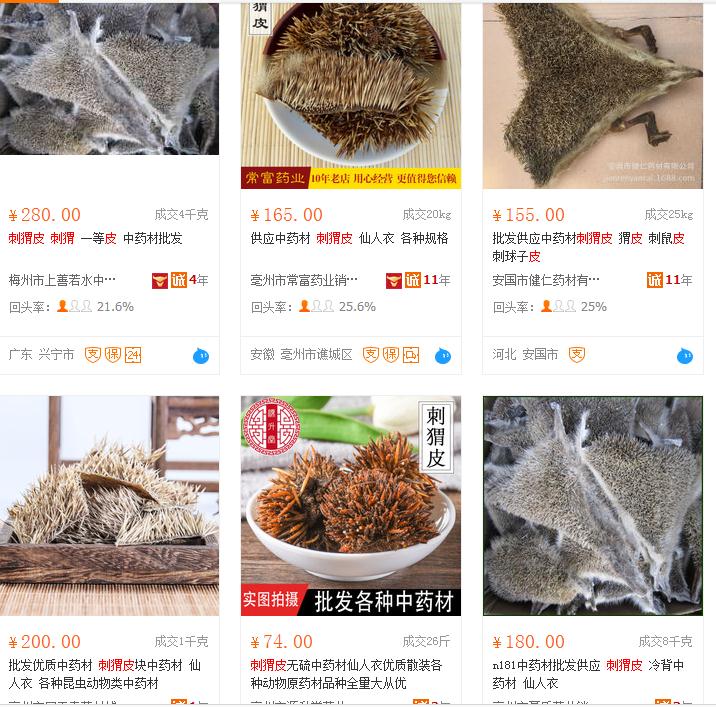Screen dimensions: 716x707
Task: Open listing n181中药材批发供应 刺猬皮 冷背中药材
Action: (588, 673)
